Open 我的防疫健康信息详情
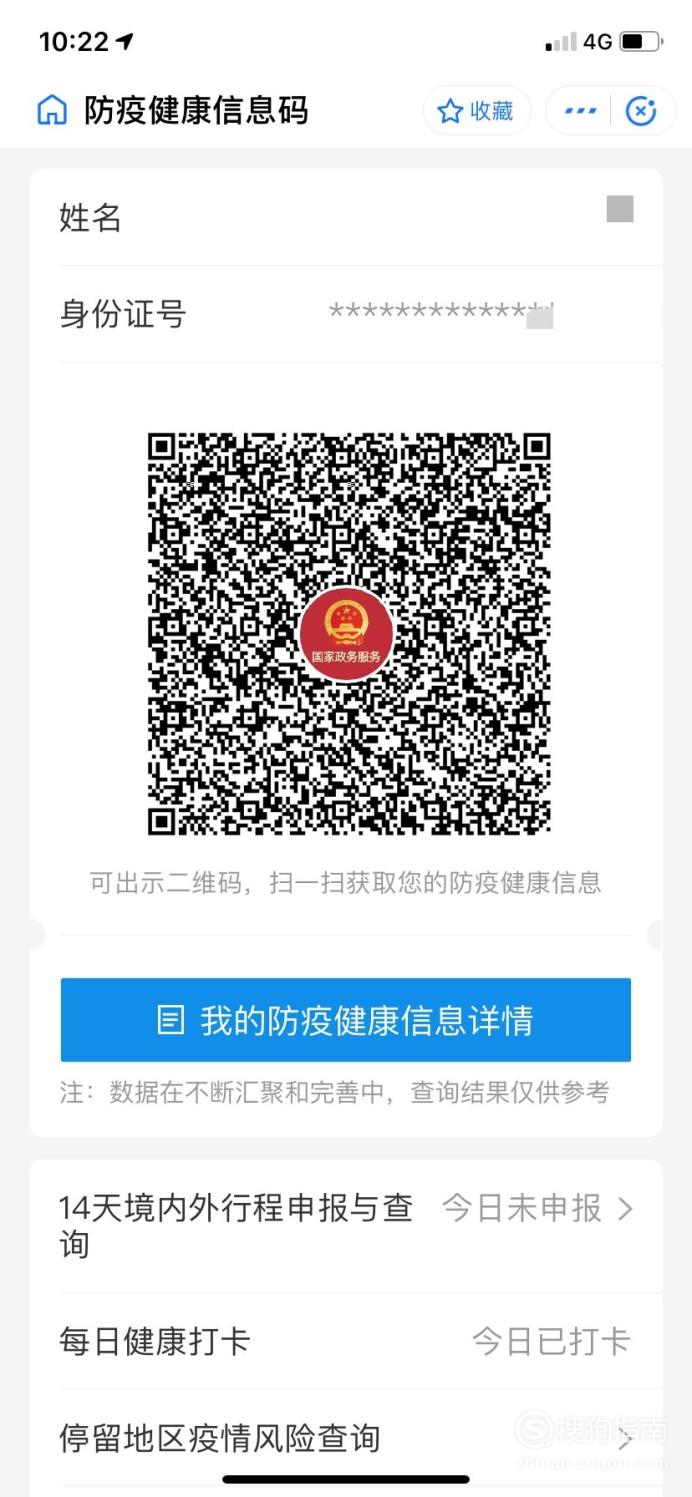The width and height of the screenshot is (692, 1497). point(345,1020)
